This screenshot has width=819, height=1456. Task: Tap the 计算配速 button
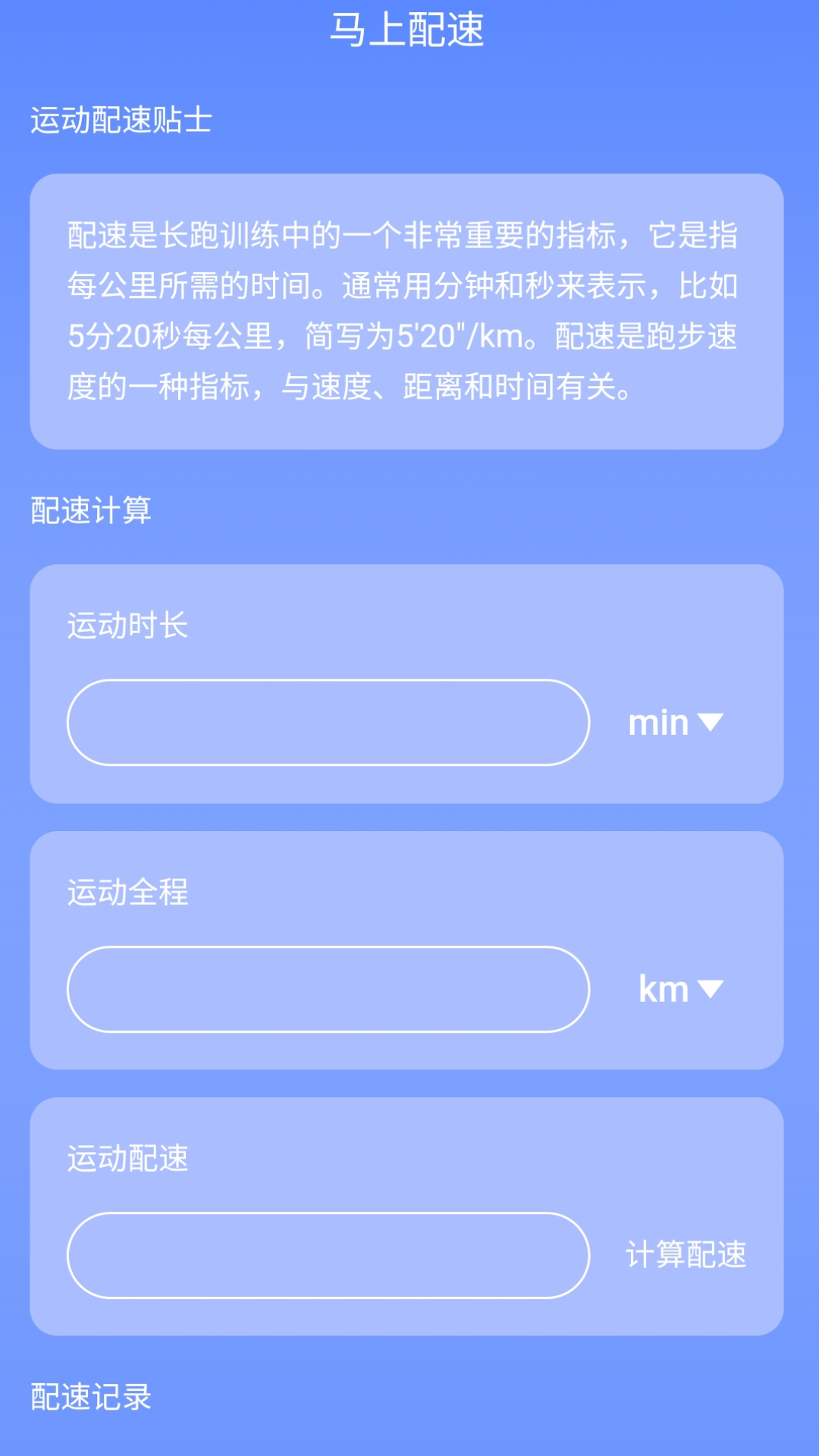click(x=686, y=1255)
